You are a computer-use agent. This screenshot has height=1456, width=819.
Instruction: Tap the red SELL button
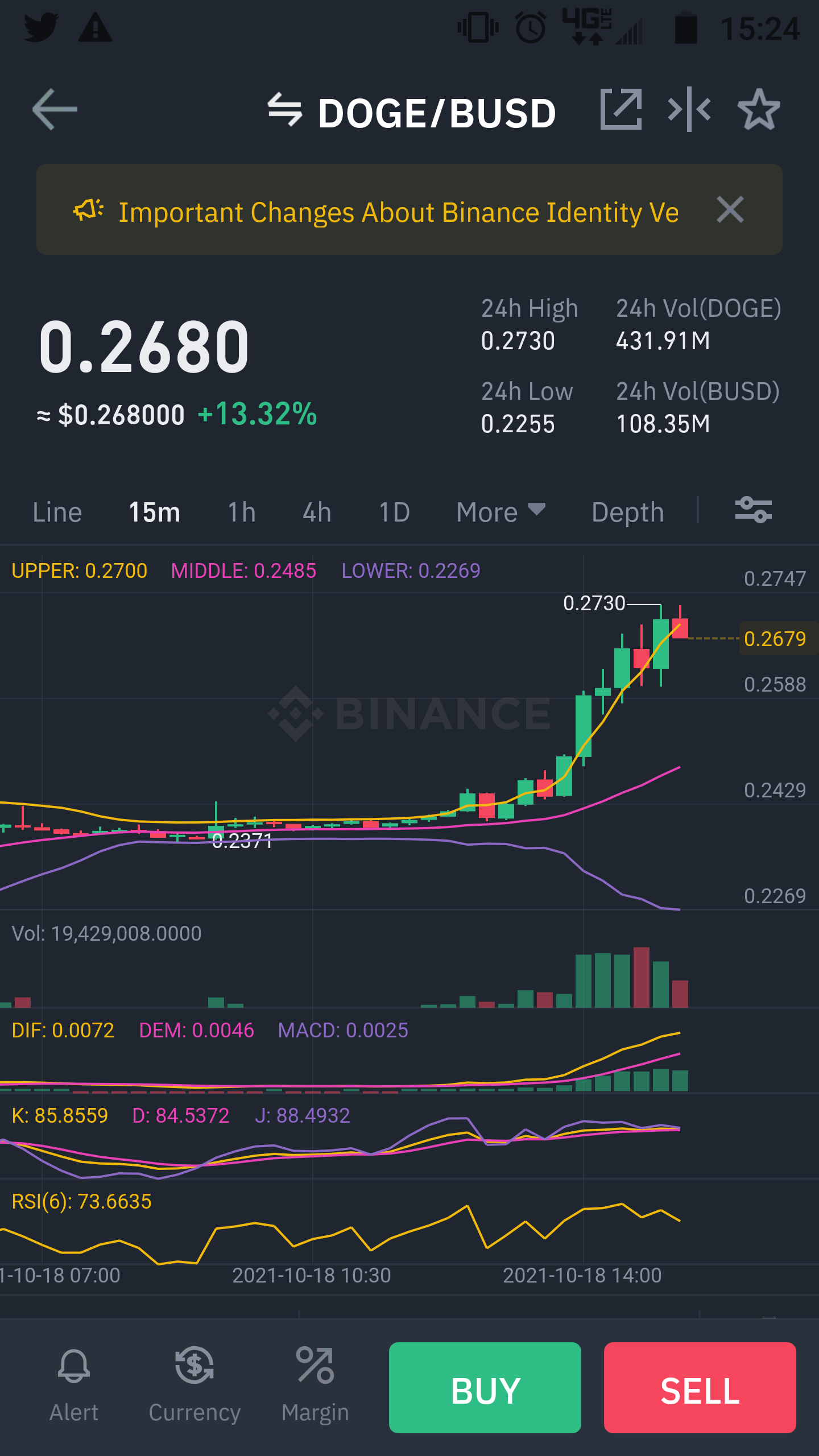coord(700,1388)
